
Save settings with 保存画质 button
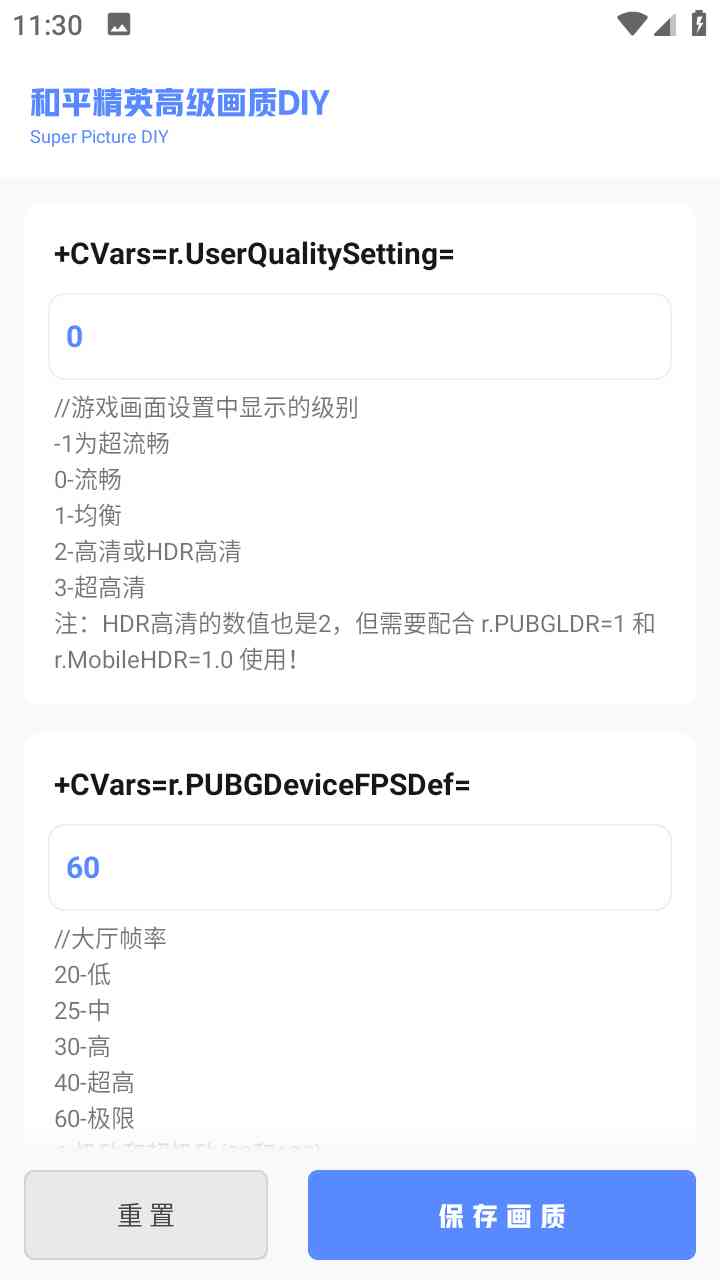[x=502, y=1215]
